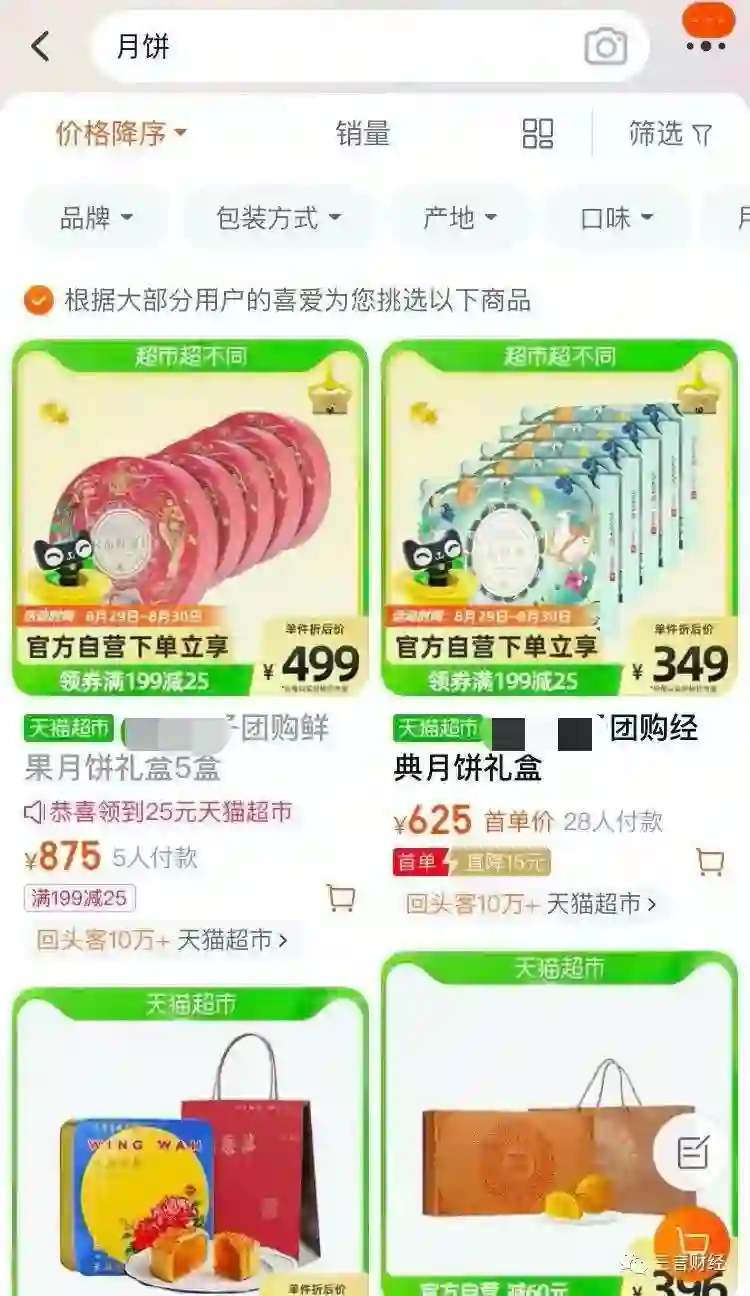Image resolution: width=750 pixels, height=1296 pixels.
Task: Open the 筛选 filter panel
Action: [670, 133]
